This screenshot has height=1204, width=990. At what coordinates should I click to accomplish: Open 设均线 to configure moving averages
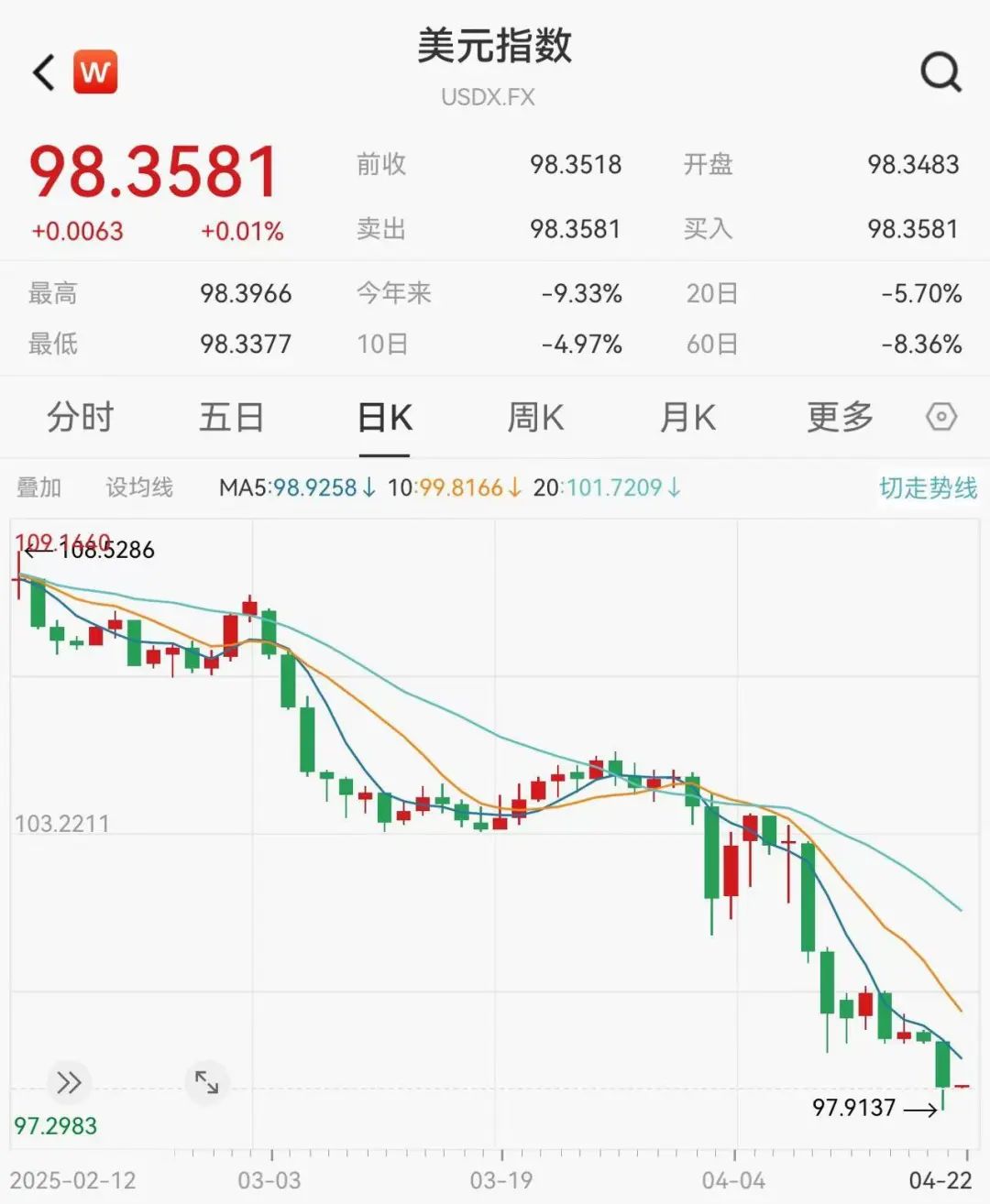139,487
